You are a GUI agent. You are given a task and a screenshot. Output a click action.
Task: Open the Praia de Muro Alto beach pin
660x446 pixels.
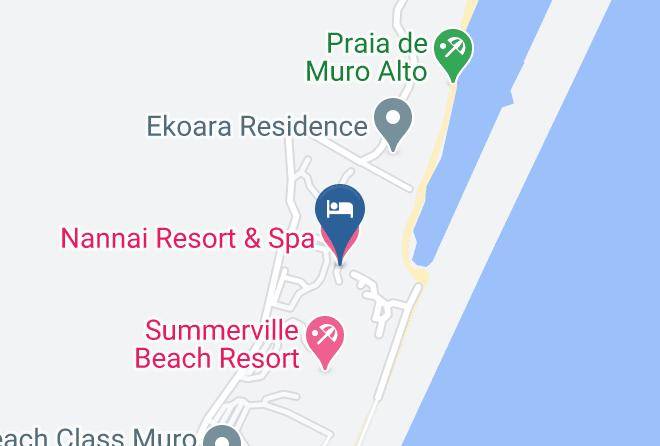click(454, 51)
